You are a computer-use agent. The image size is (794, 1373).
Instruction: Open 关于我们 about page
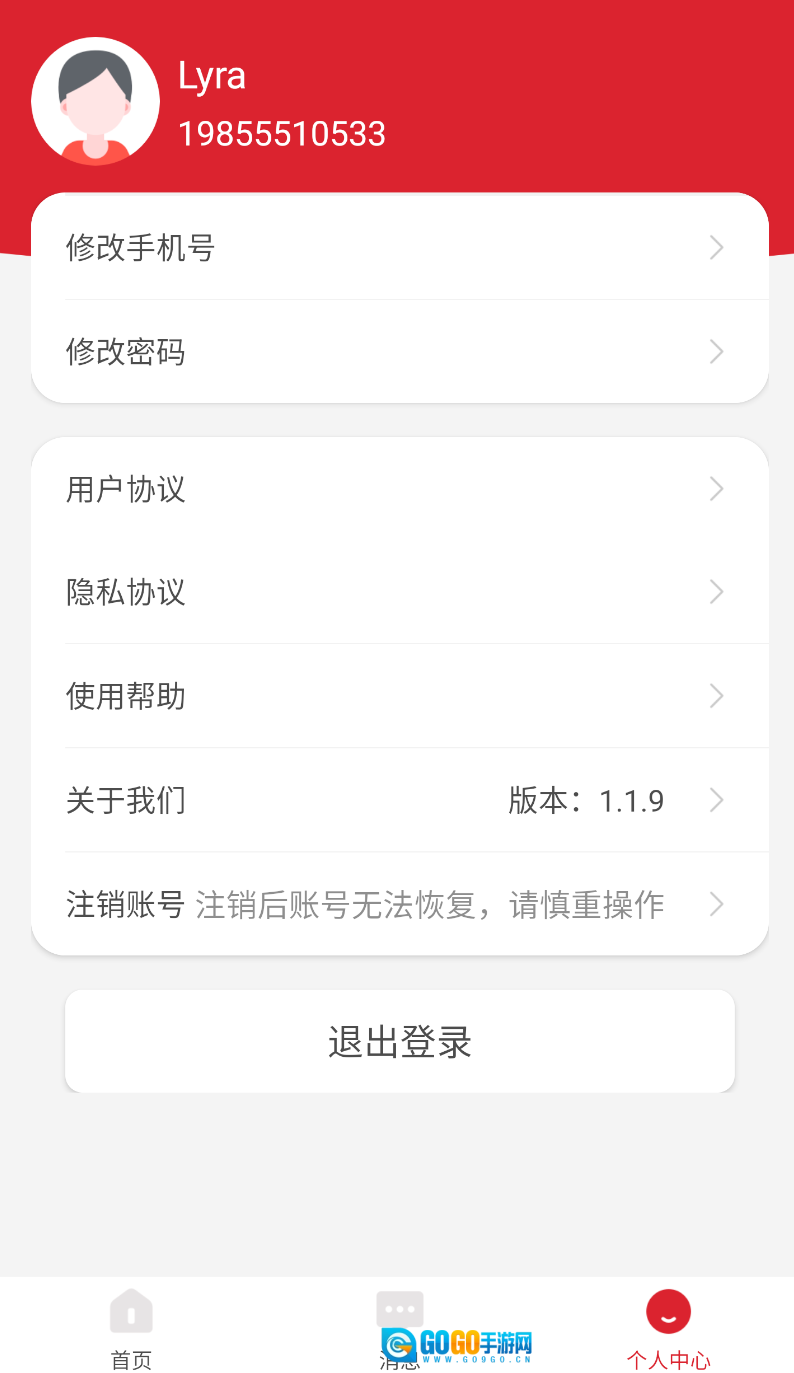coord(400,800)
